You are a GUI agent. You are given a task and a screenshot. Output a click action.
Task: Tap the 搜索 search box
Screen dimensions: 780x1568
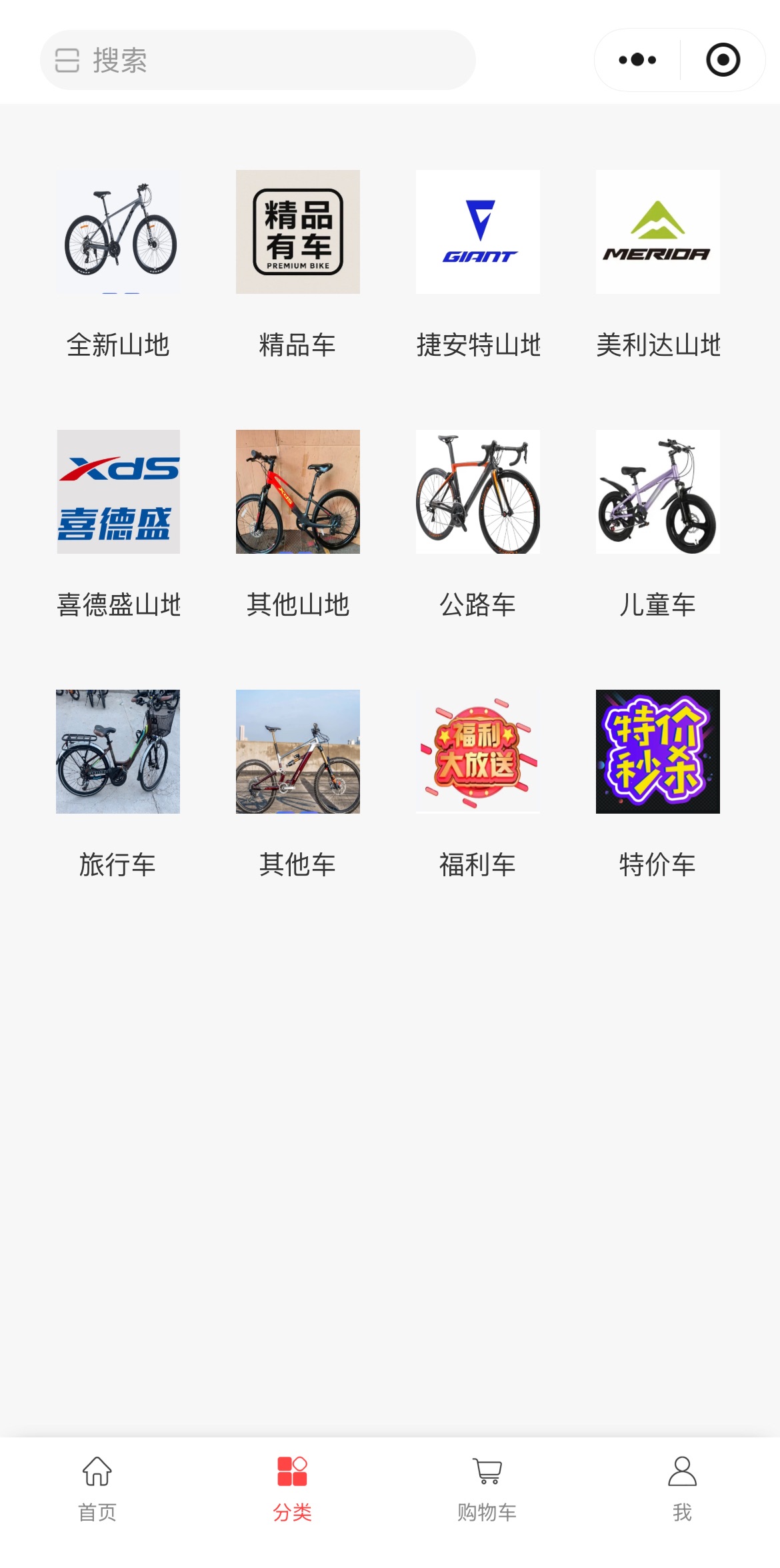click(257, 60)
